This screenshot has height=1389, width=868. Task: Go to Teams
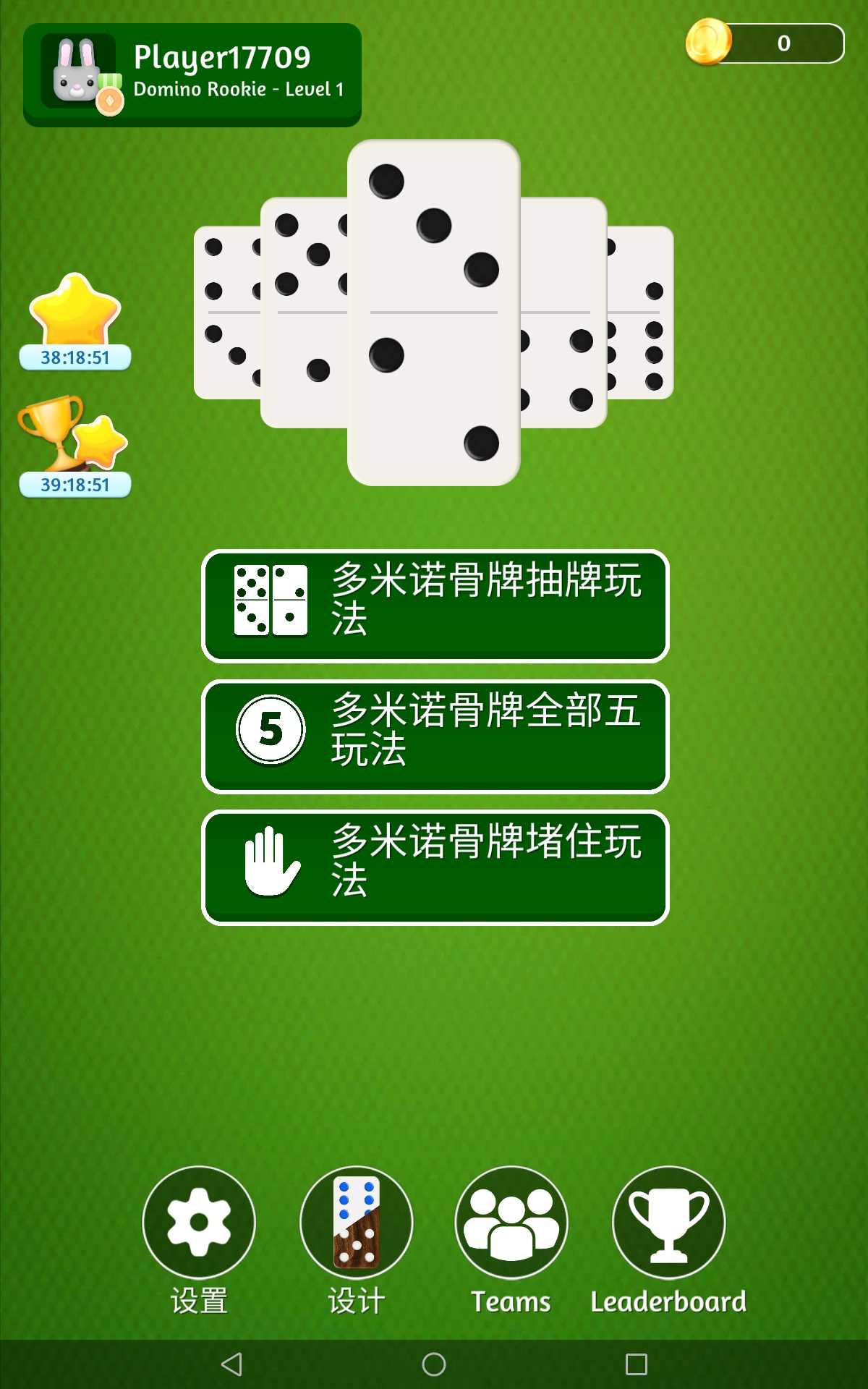(x=511, y=1223)
